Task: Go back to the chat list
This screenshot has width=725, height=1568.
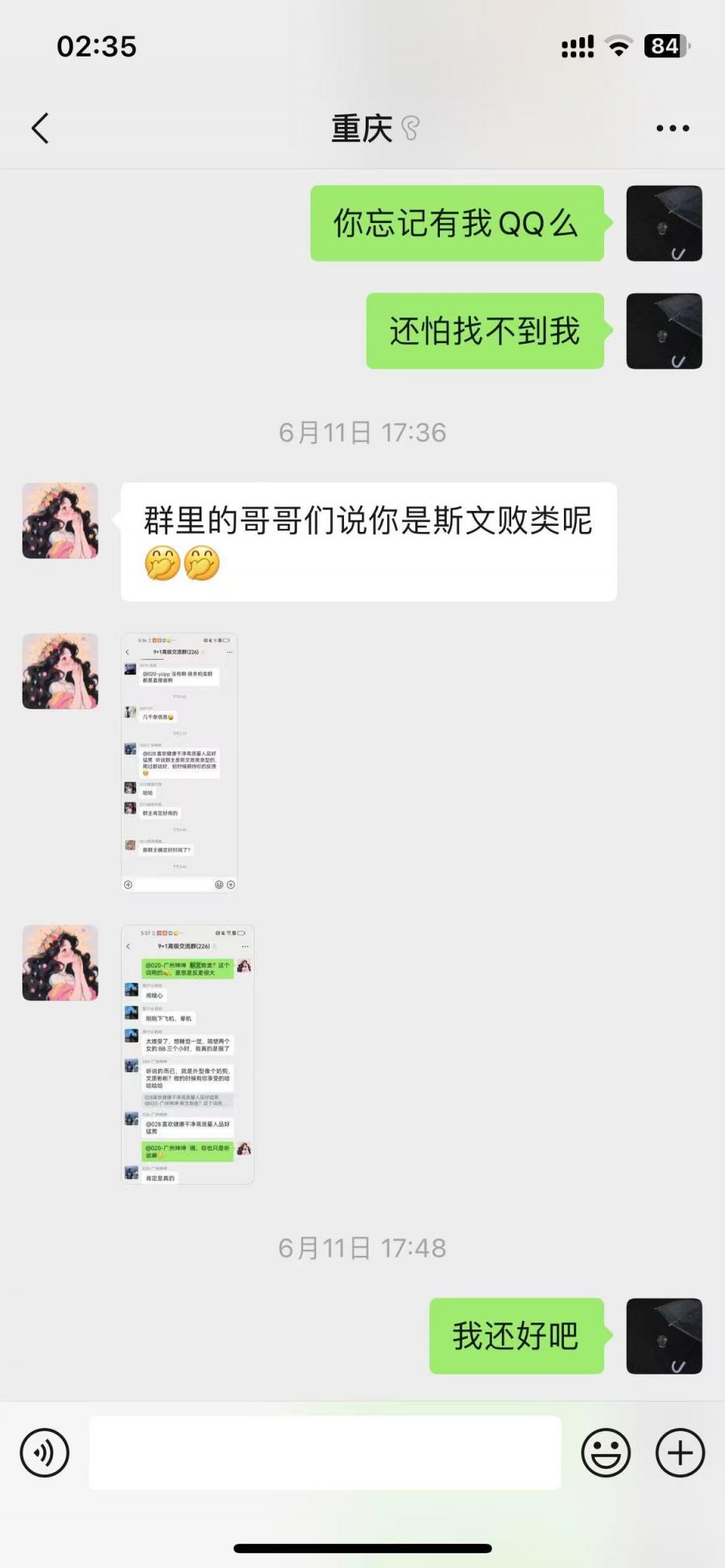Action: (x=40, y=129)
